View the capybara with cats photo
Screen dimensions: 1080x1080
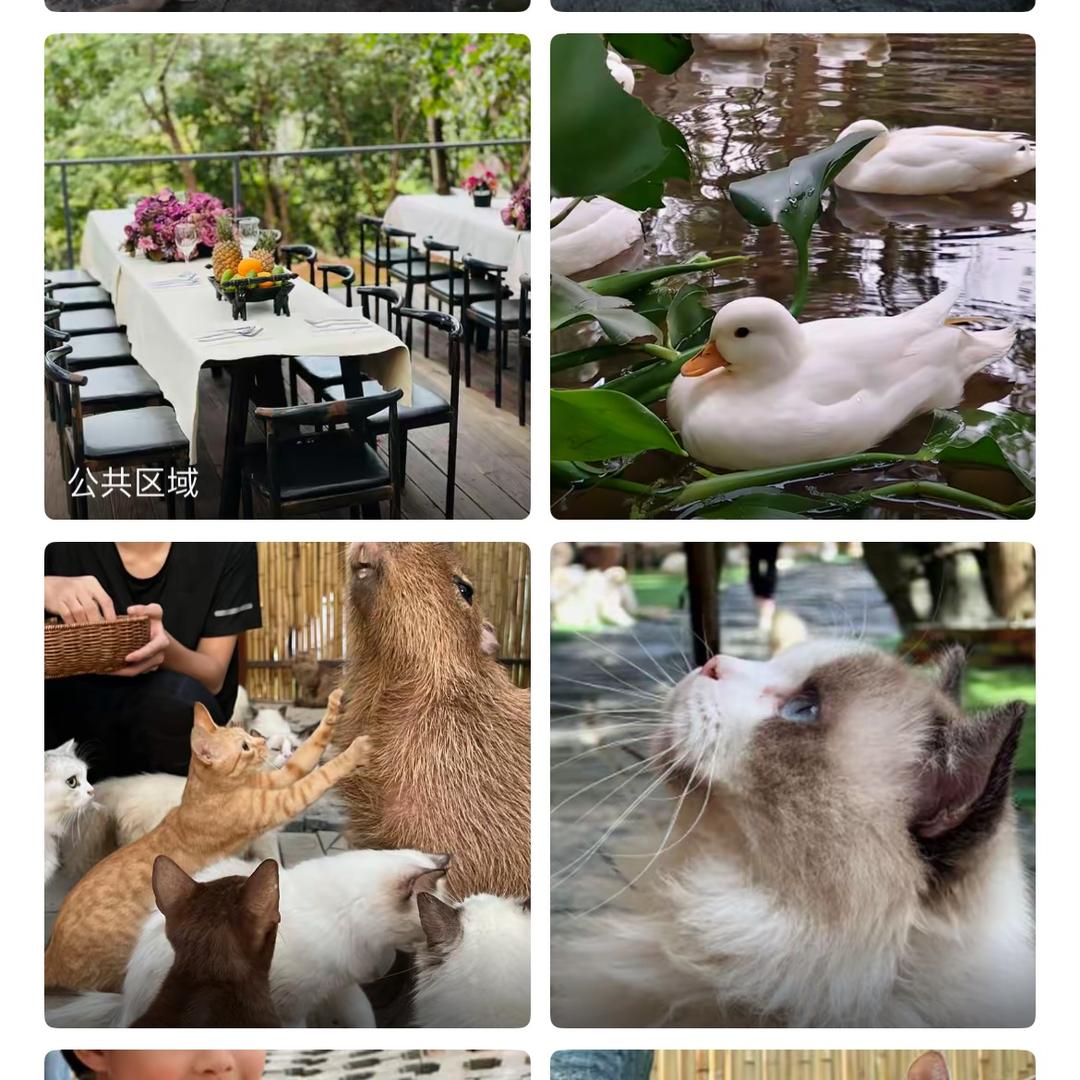(287, 784)
